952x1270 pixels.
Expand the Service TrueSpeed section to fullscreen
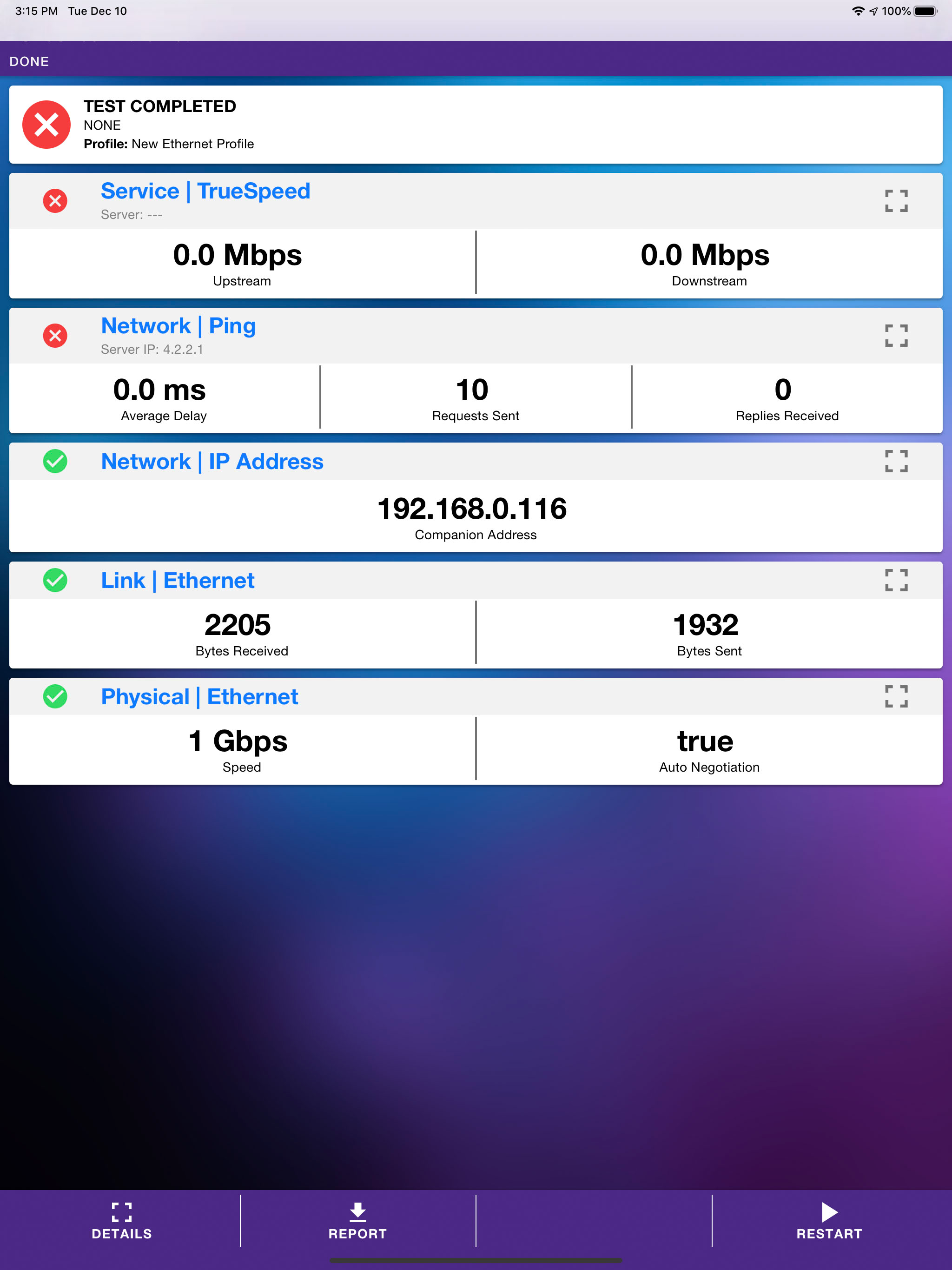896,200
